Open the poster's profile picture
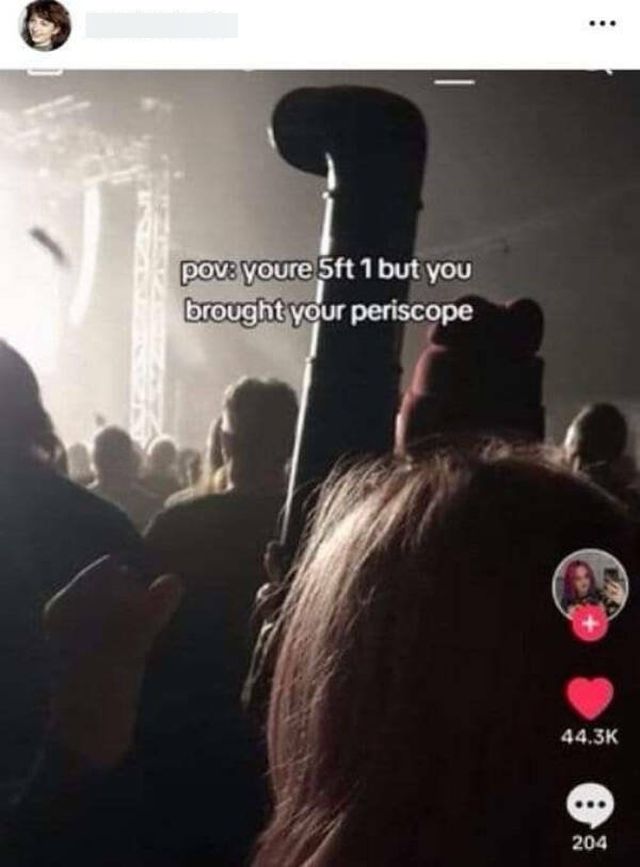 tap(45, 25)
